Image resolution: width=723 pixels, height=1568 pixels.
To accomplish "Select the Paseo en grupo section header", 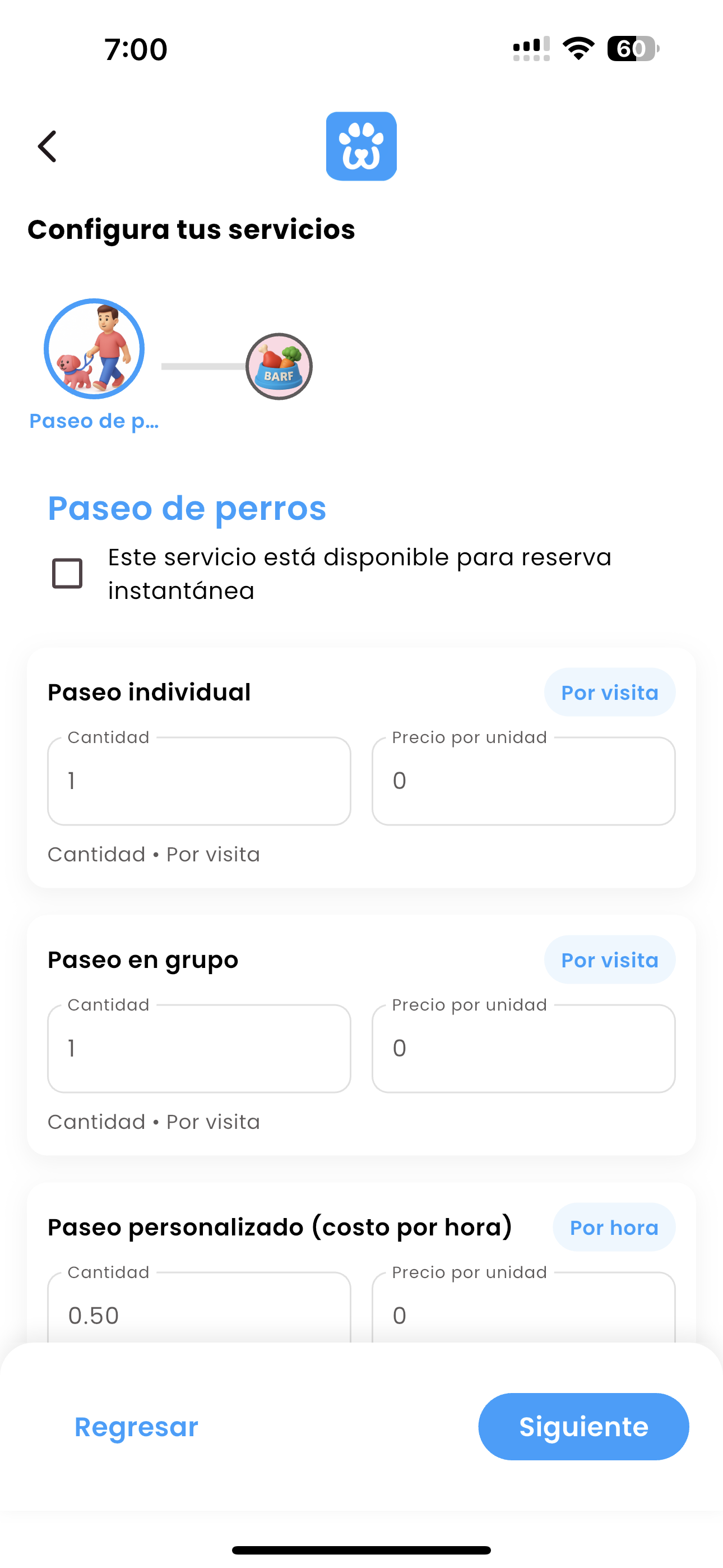I will point(143,960).
